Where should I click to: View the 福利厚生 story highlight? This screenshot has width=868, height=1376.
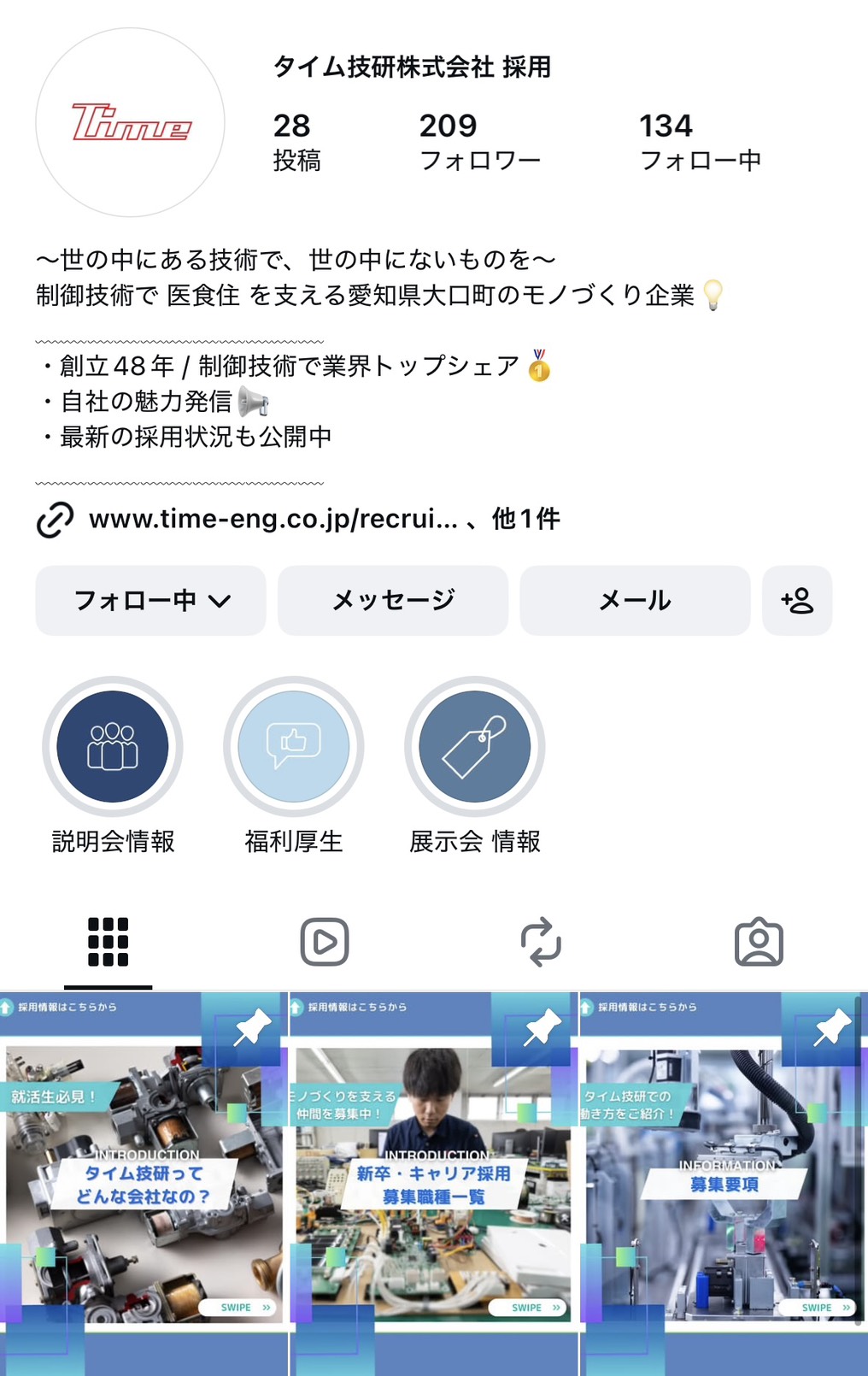pyautogui.click(x=294, y=747)
